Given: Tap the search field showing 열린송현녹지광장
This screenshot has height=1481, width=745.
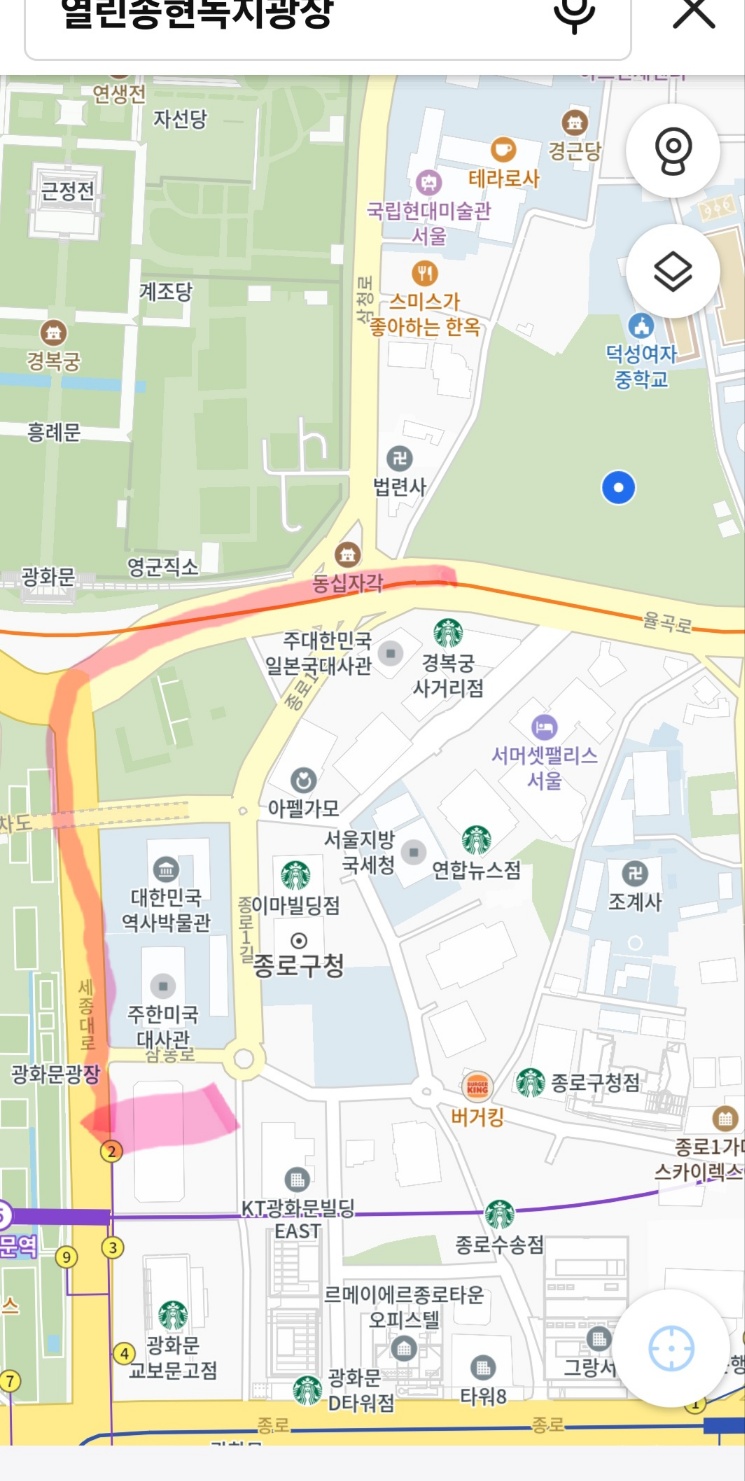Looking at the screenshot, I should [300, 18].
